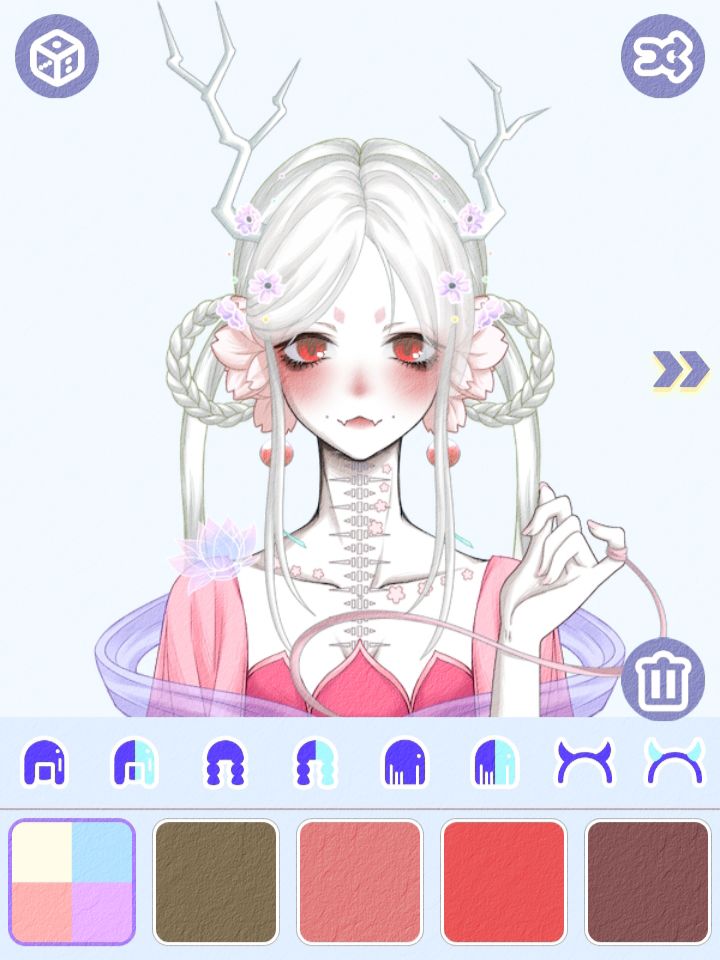Click the trash can to clear the outfit

pyautogui.click(x=662, y=680)
